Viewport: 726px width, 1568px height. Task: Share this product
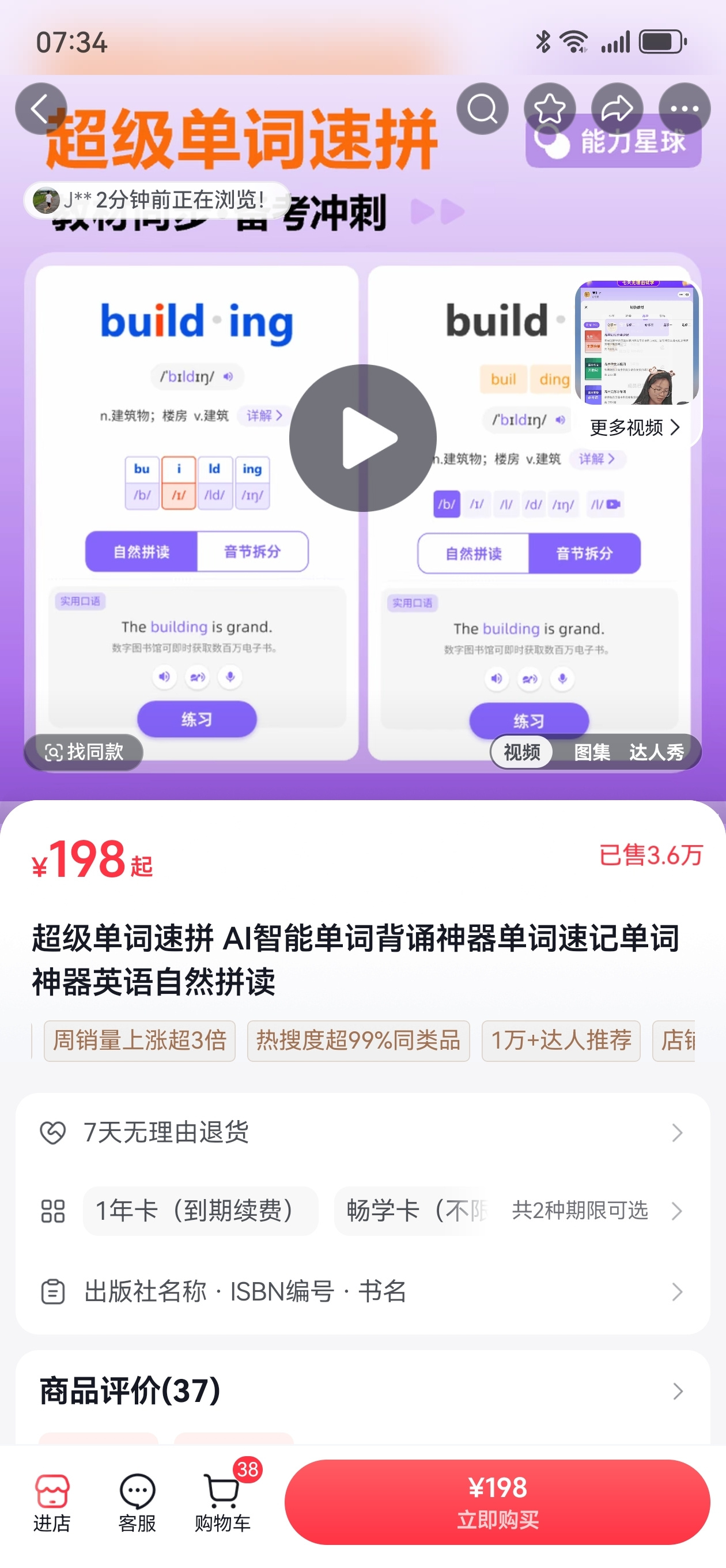click(618, 109)
